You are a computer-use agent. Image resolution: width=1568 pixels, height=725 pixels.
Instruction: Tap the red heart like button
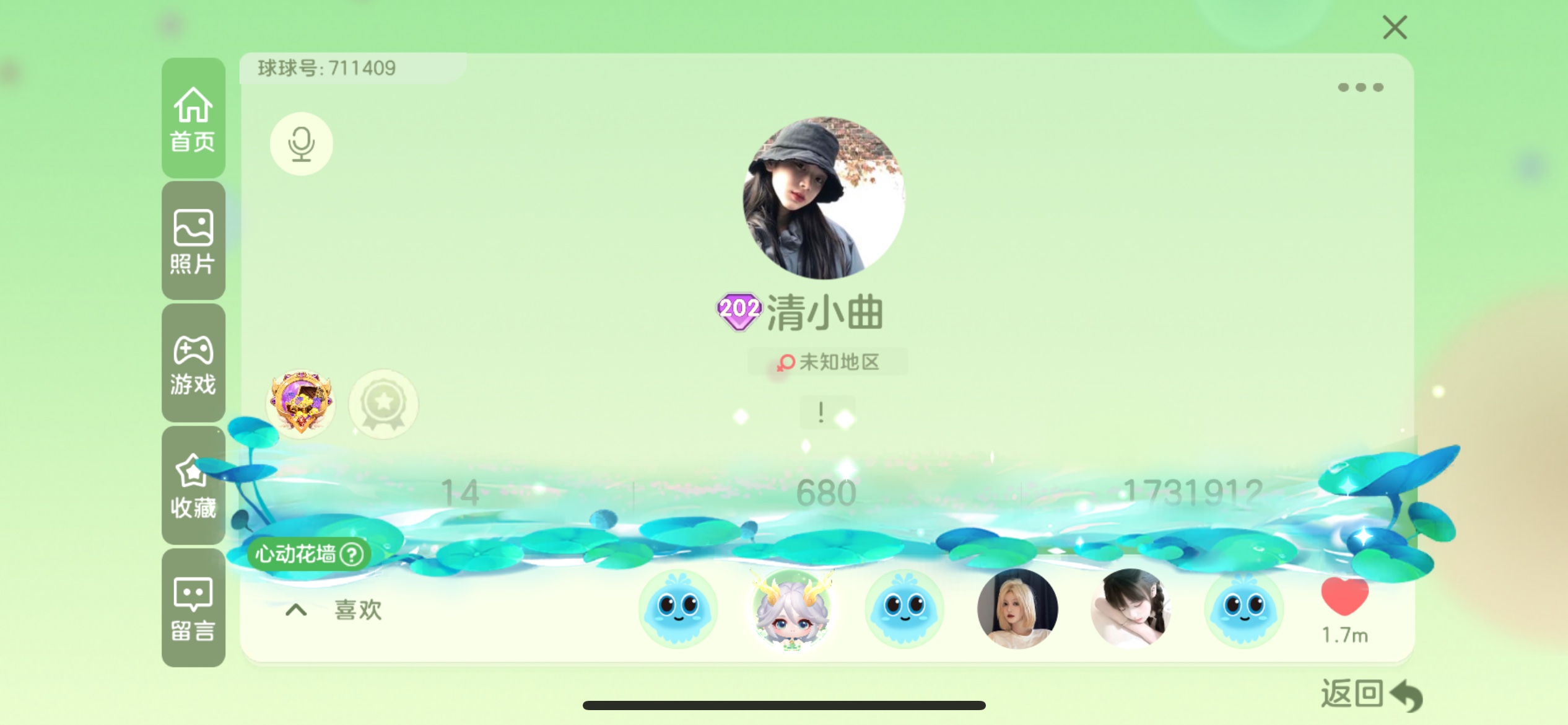[x=1344, y=597]
